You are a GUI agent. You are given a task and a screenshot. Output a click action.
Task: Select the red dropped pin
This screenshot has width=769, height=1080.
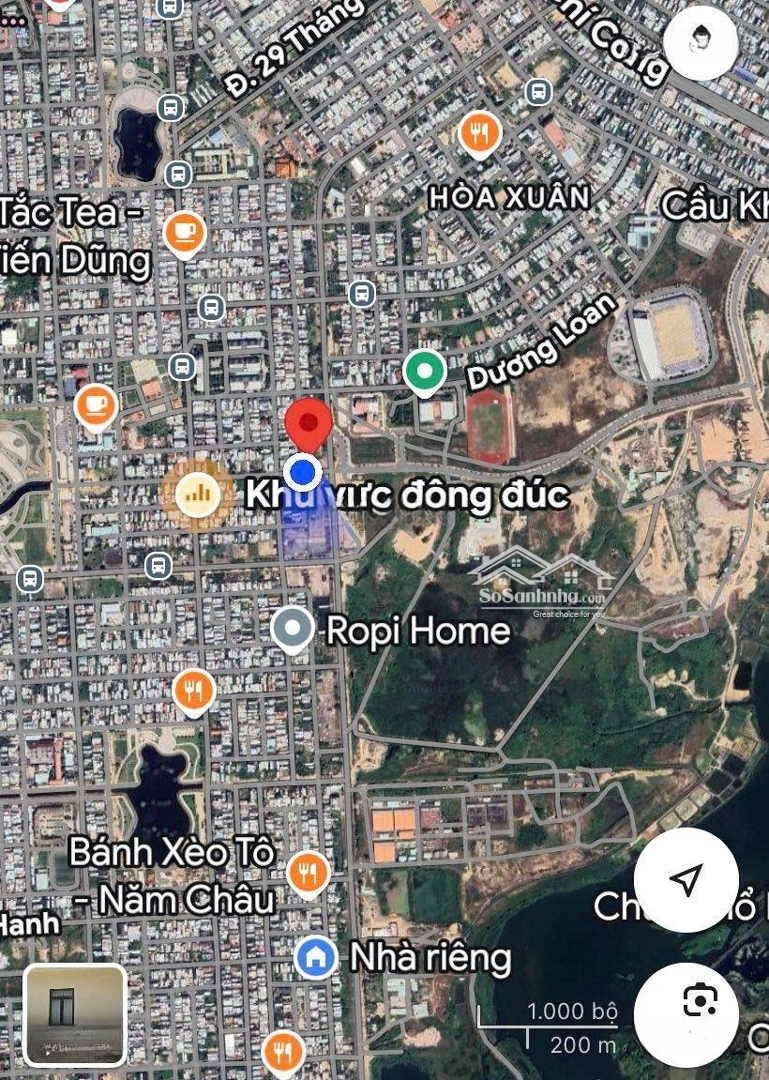[x=308, y=424]
